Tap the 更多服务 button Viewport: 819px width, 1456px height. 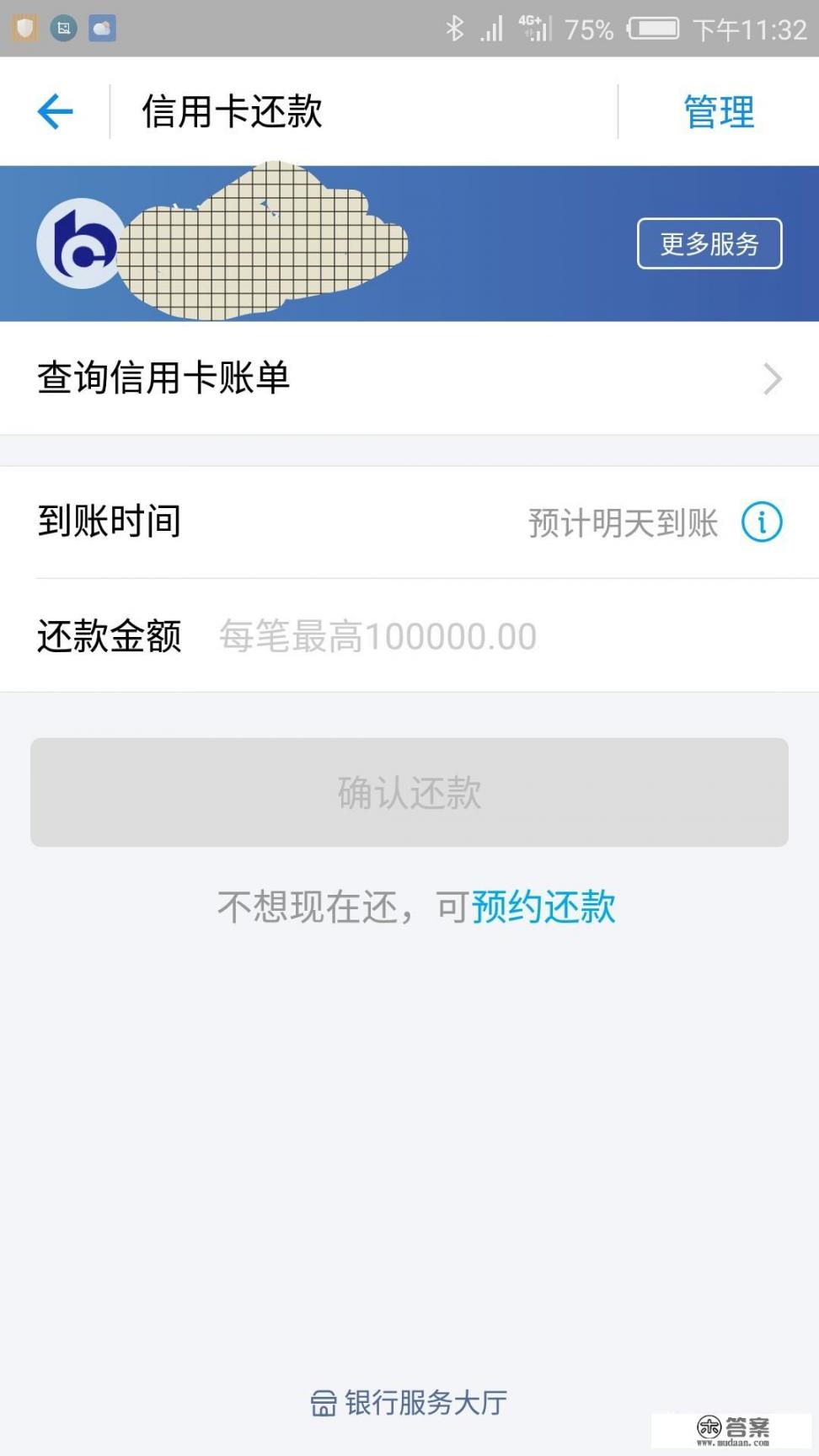(709, 244)
